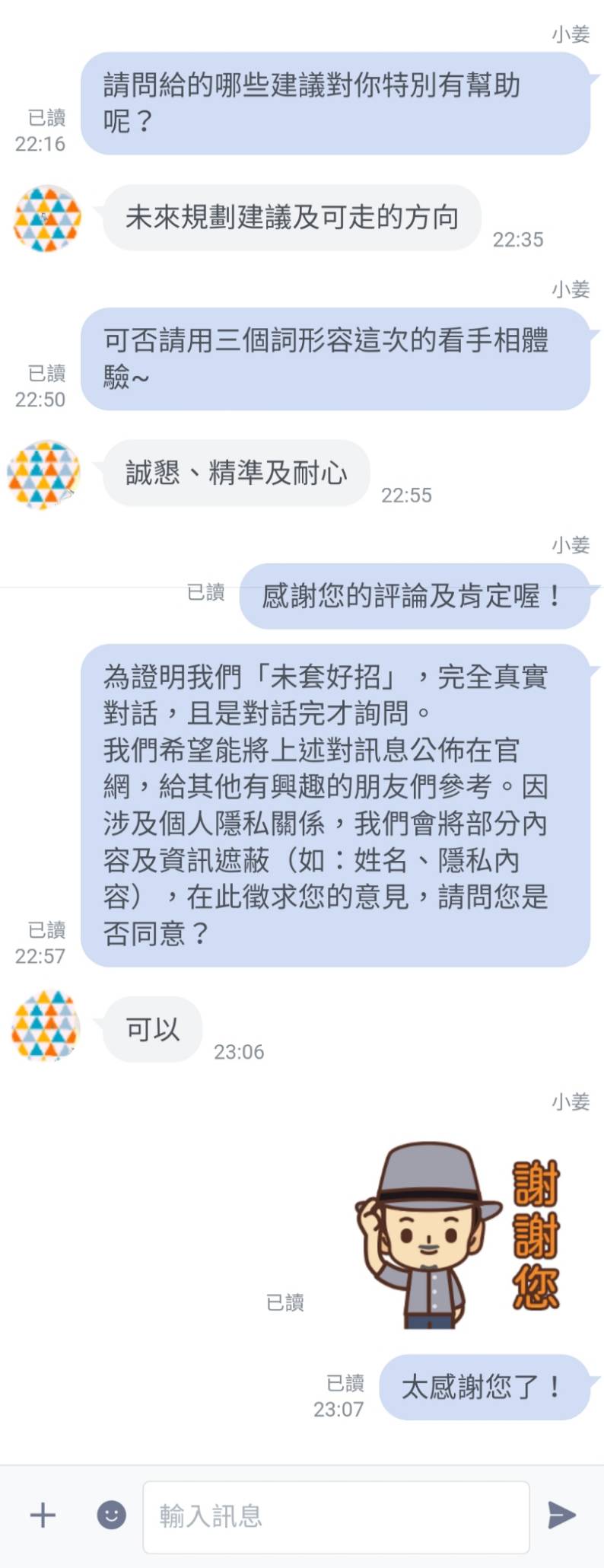View profile avatar beside 誠懇、精準及耐心 message
Image resolution: width=604 pixels, height=1568 pixels.
coord(44,474)
